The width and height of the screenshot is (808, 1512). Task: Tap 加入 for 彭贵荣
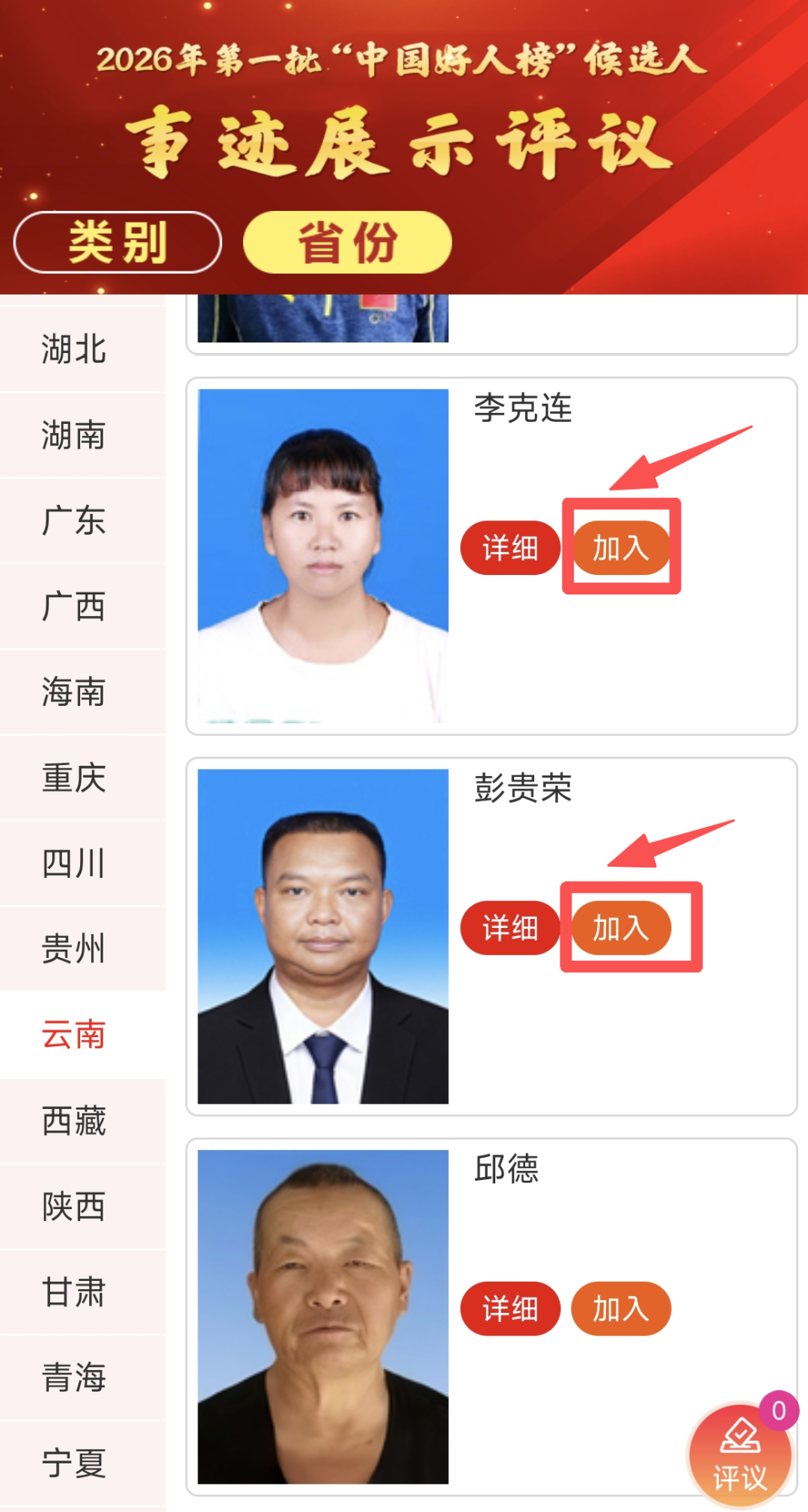(x=621, y=928)
